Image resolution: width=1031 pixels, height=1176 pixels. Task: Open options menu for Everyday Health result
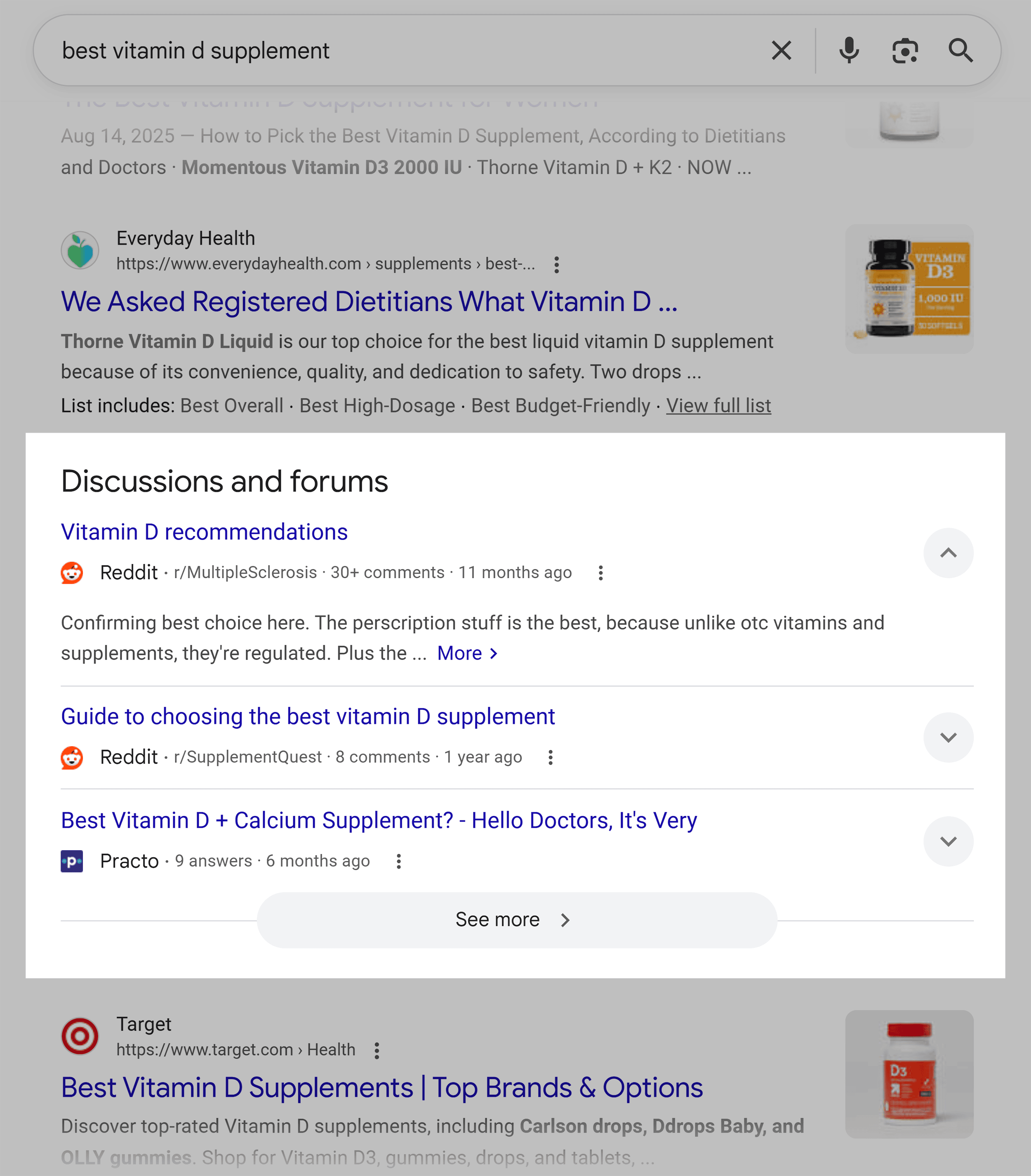click(556, 265)
